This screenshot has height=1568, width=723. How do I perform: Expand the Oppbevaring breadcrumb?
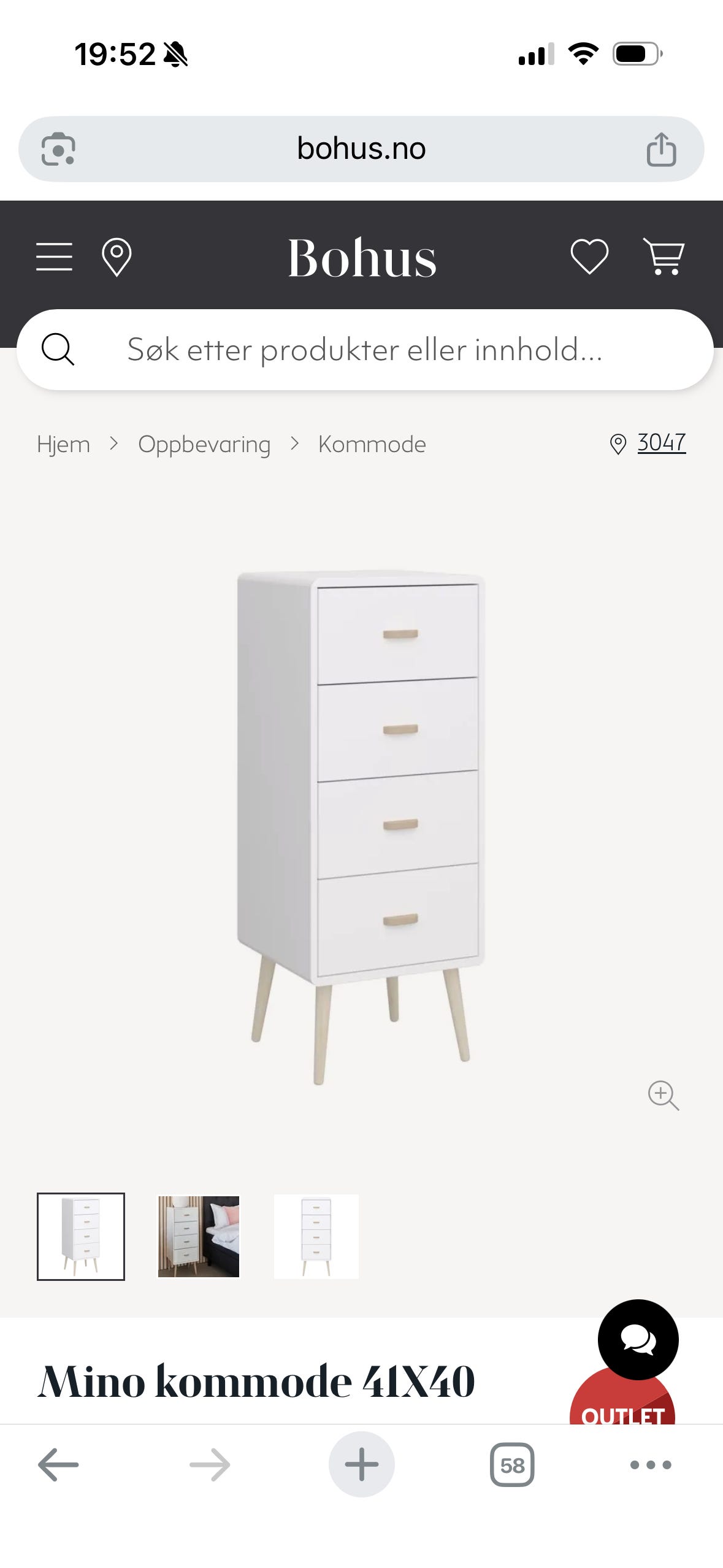[x=204, y=444]
